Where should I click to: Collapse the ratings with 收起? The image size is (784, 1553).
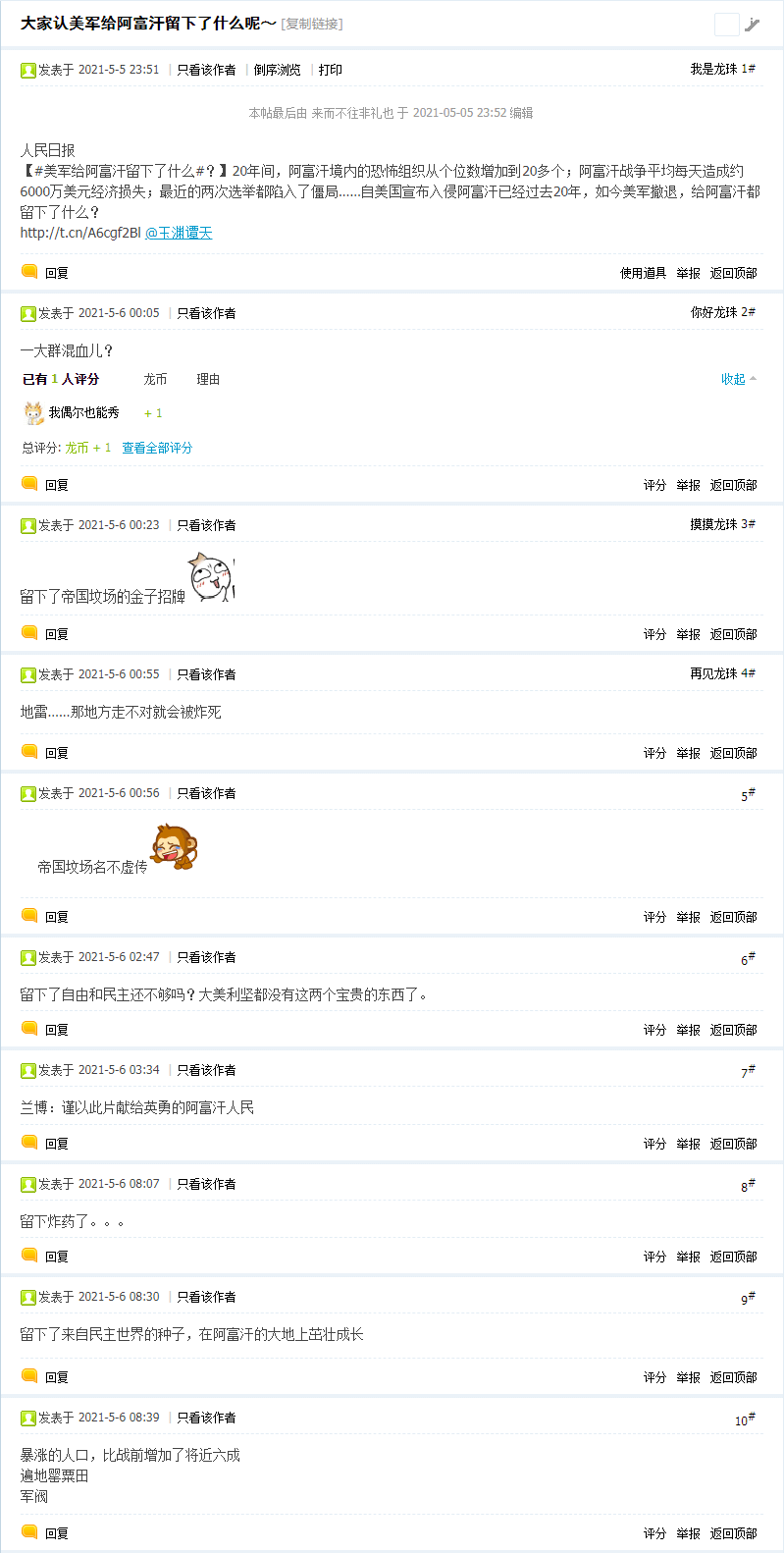tap(738, 379)
